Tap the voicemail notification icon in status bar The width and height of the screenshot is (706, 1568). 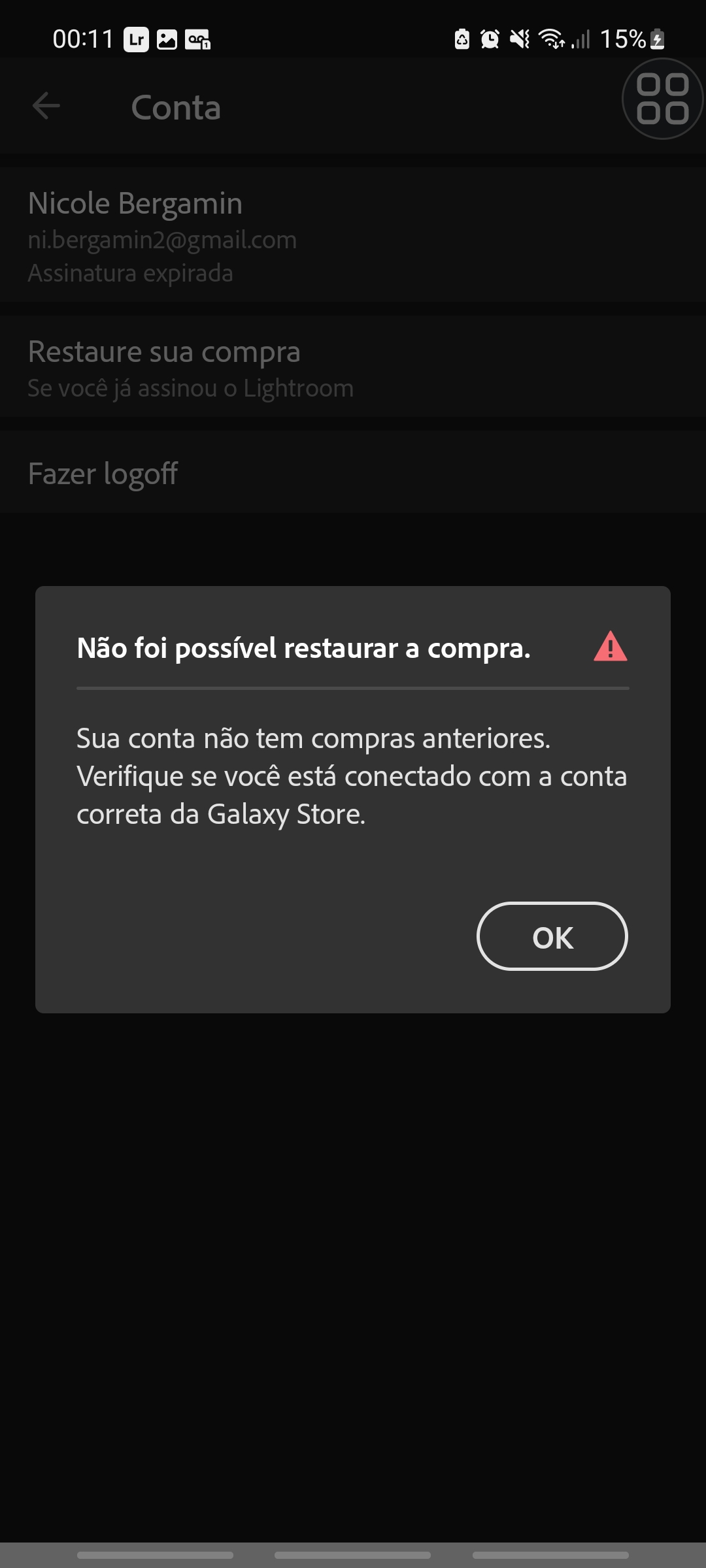pos(198,41)
